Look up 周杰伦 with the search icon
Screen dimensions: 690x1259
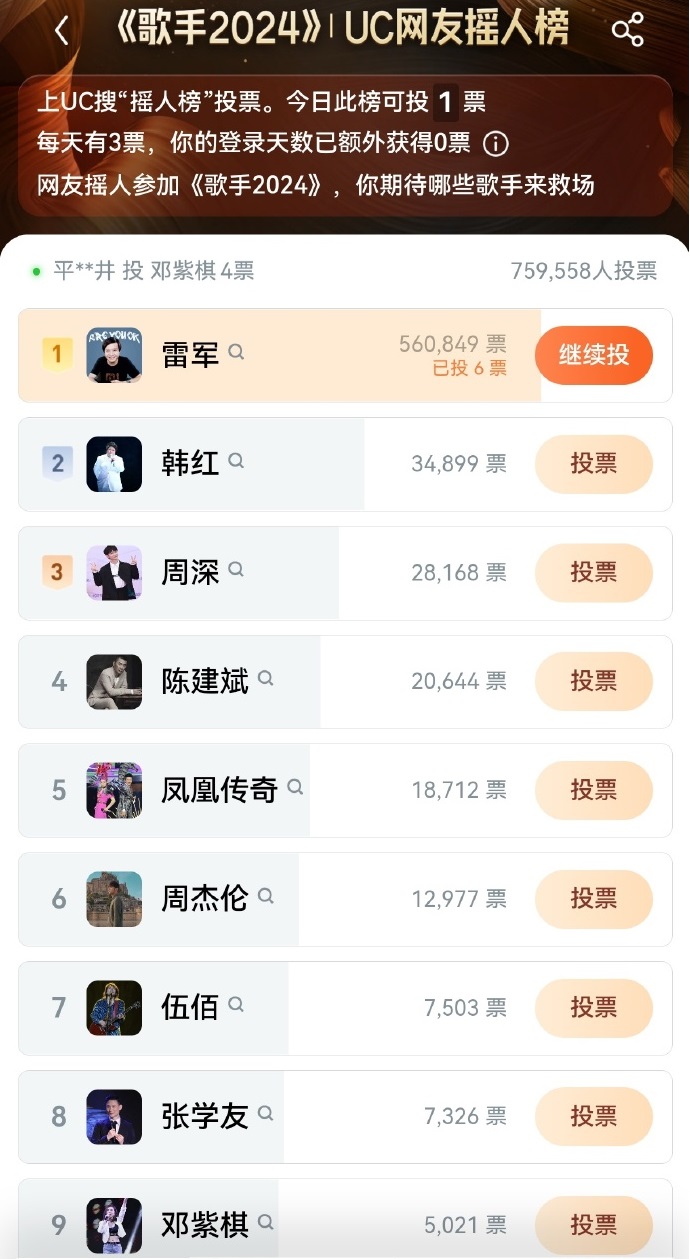(265, 895)
